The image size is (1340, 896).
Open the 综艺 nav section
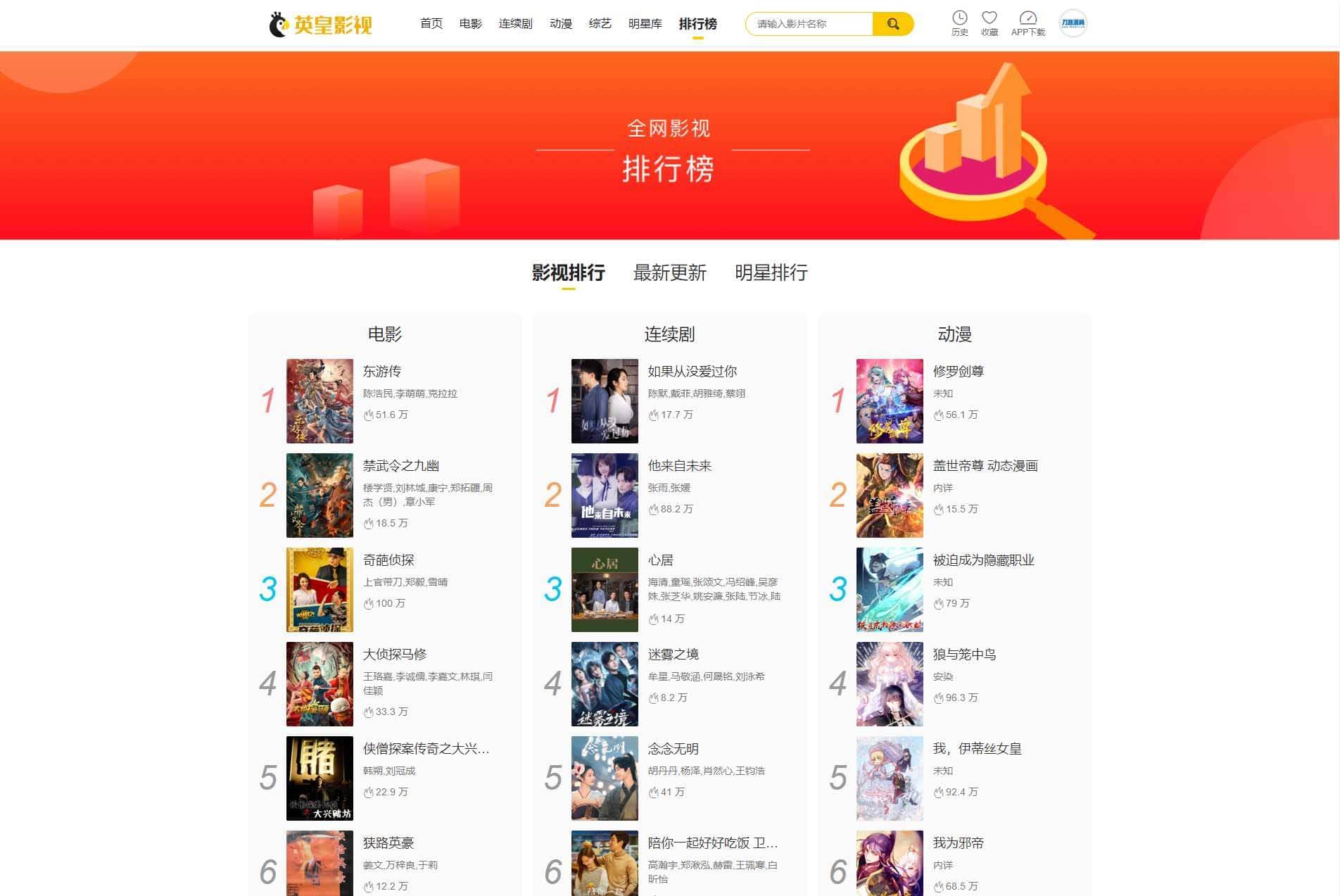(600, 24)
